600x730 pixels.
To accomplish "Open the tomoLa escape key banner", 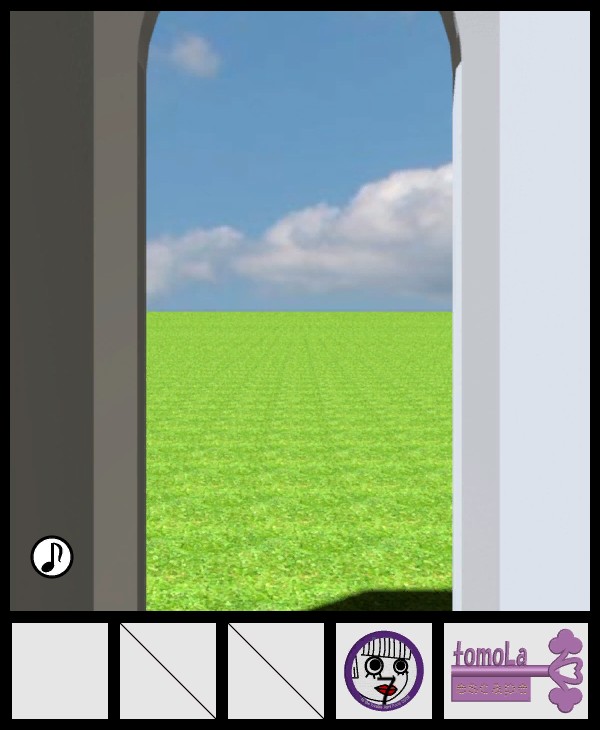I will coord(516,671).
